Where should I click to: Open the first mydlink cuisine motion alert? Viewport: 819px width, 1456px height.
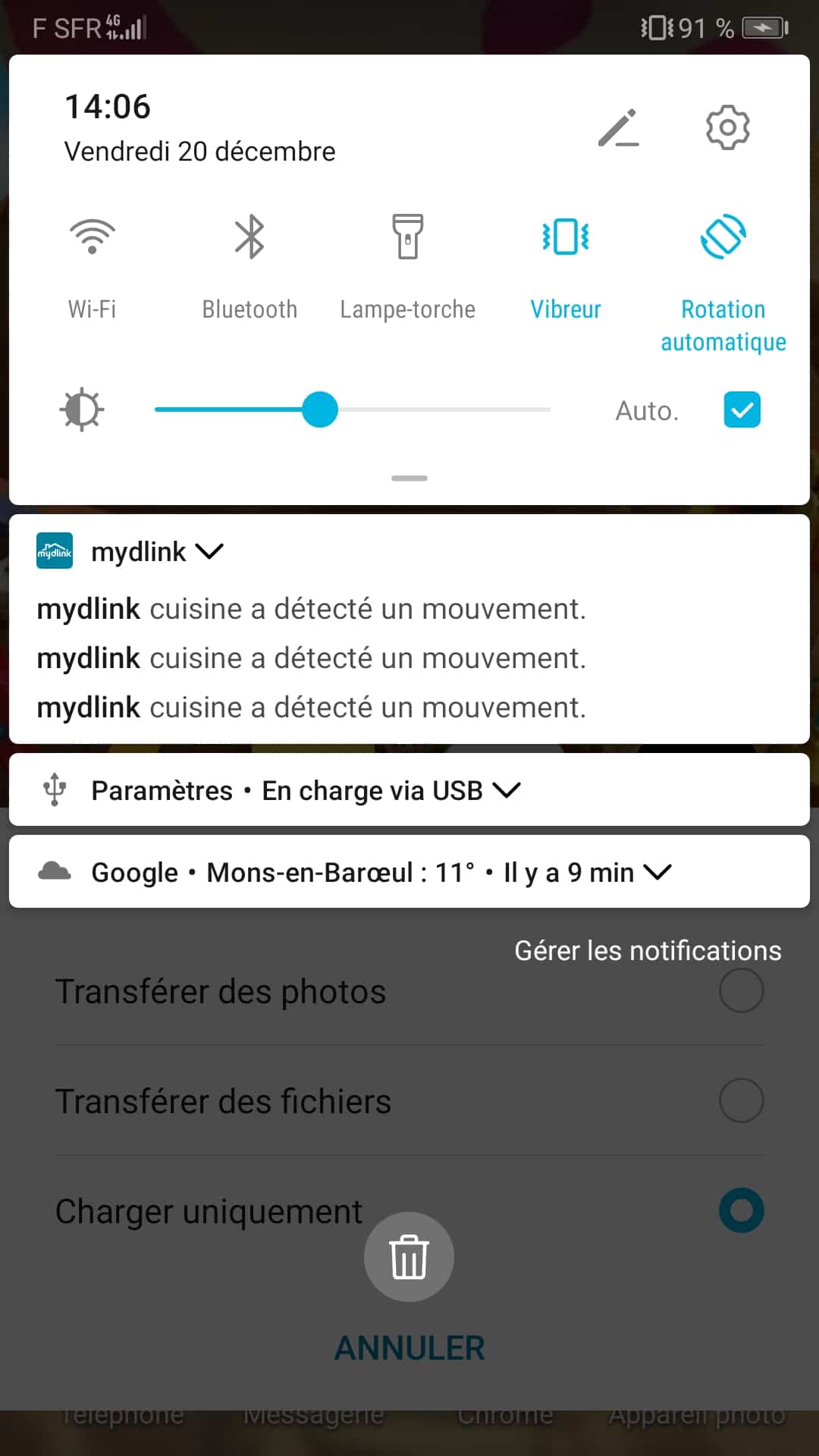tap(312, 609)
